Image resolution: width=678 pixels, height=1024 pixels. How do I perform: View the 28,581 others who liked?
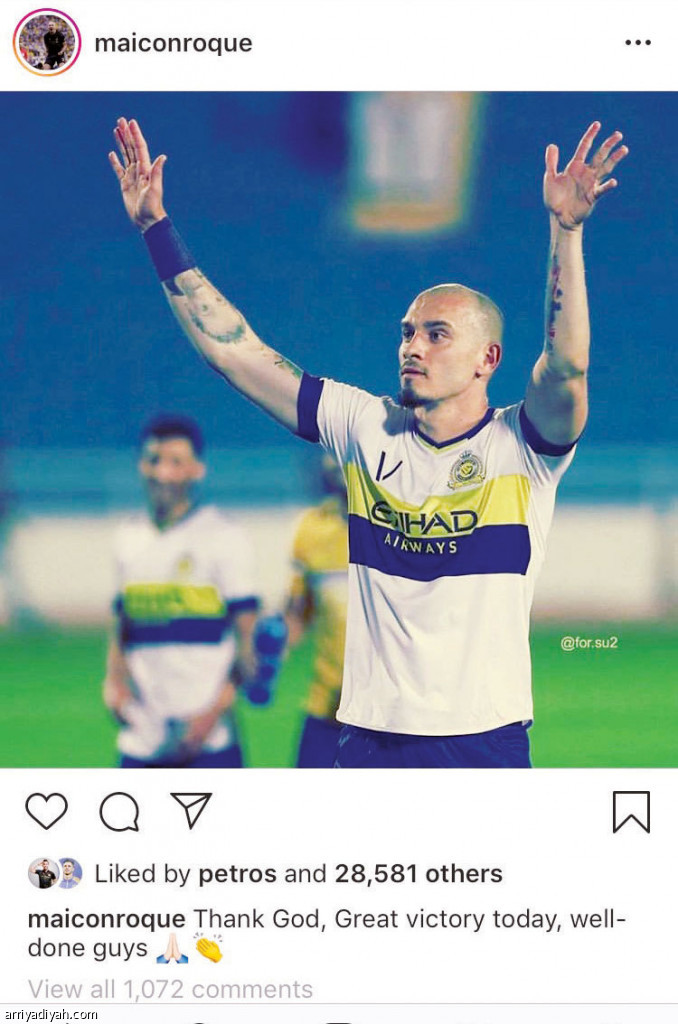coord(418,874)
